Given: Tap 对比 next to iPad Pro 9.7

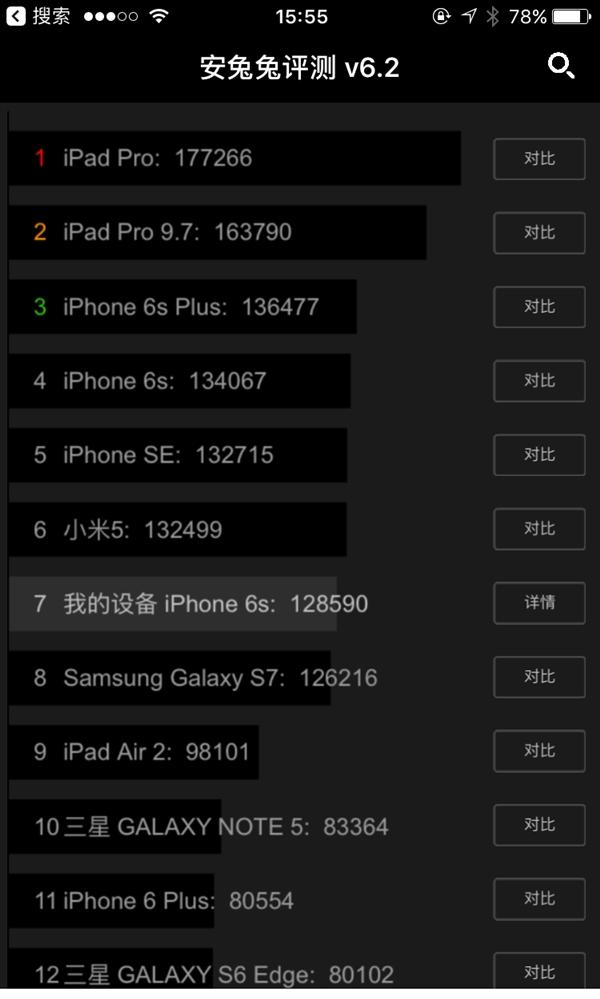Looking at the screenshot, I should [539, 233].
